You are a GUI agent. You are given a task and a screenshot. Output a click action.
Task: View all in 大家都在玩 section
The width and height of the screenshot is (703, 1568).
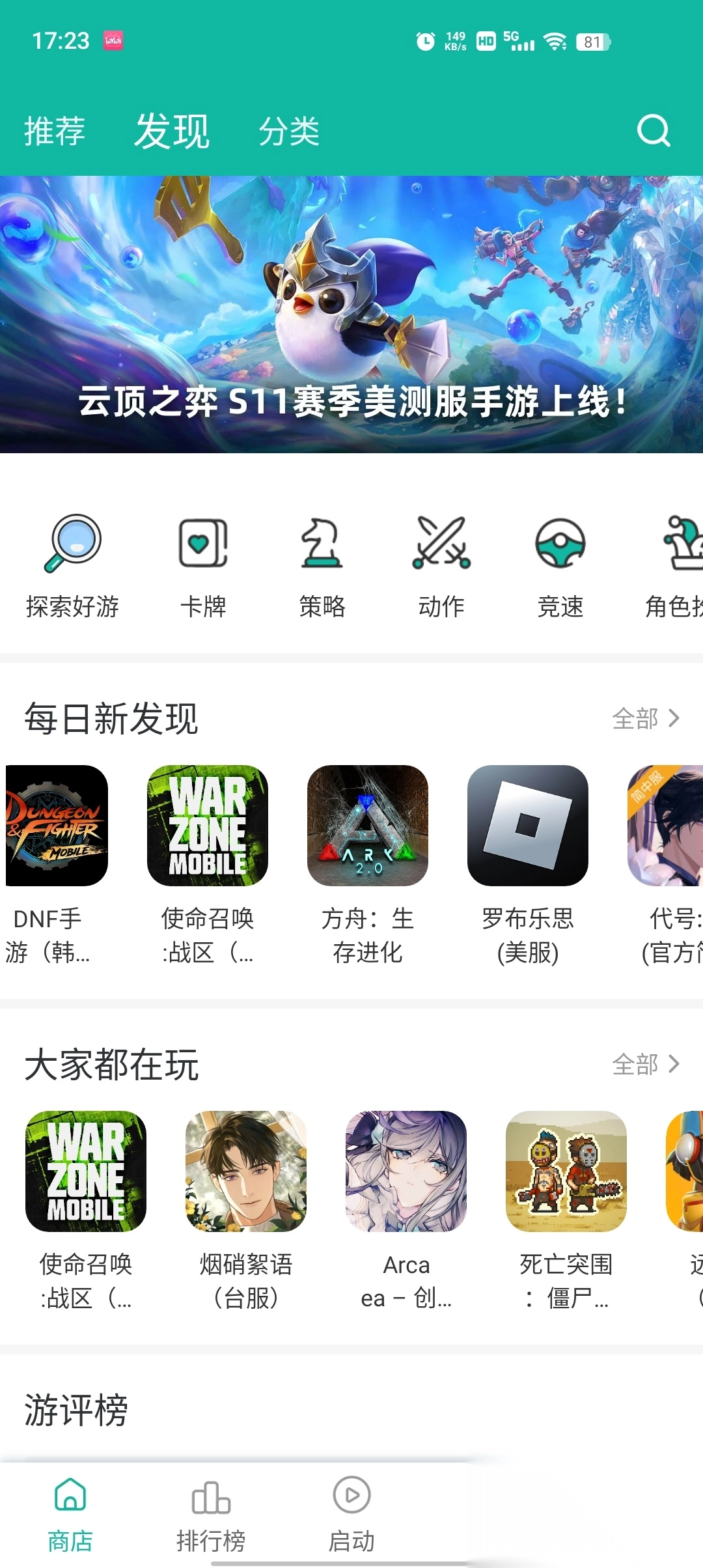click(x=646, y=1064)
